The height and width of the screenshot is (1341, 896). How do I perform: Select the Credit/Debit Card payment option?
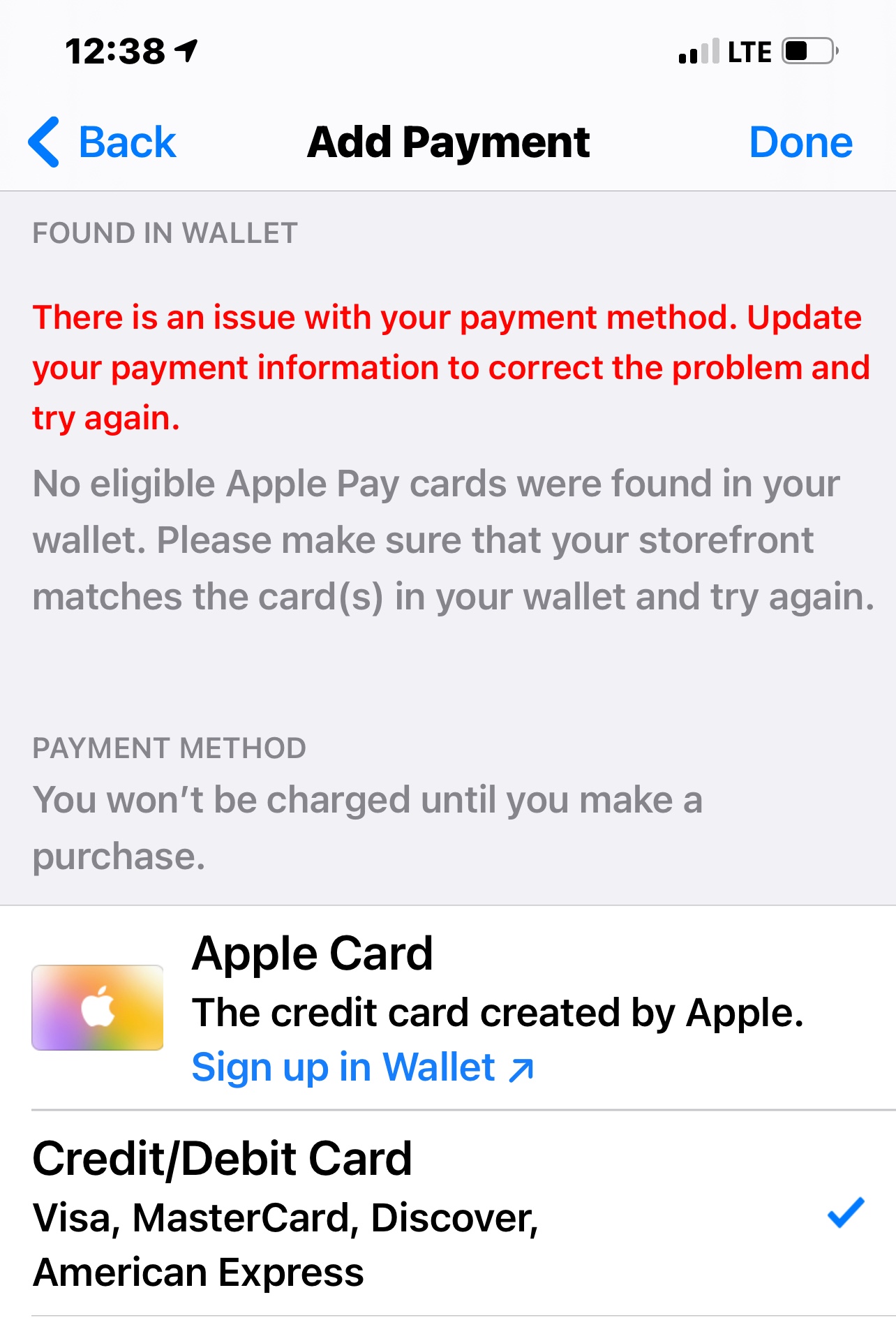pyautogui.click(x=448, y=1213)
